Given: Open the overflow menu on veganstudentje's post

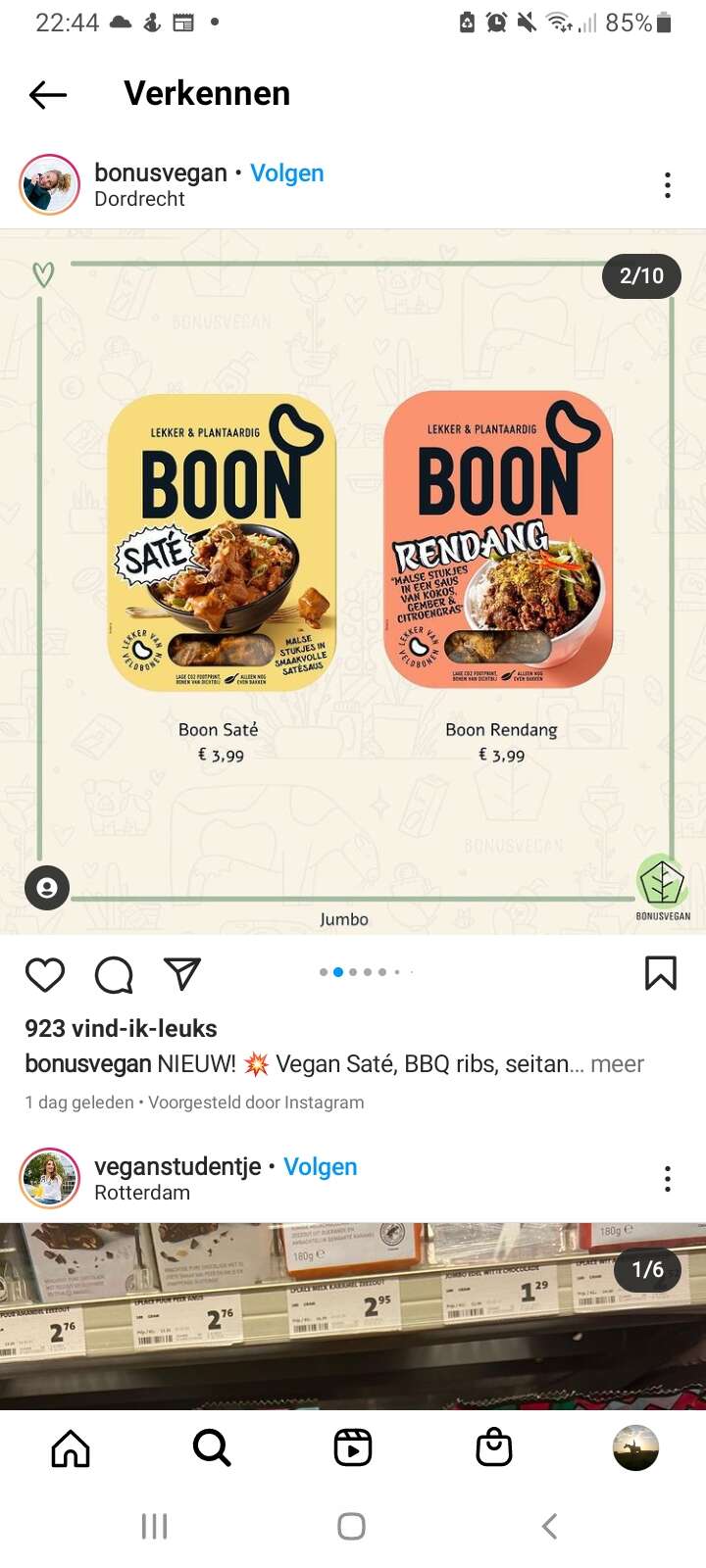Looking at the screenshot, I should tap(668, 1179).
